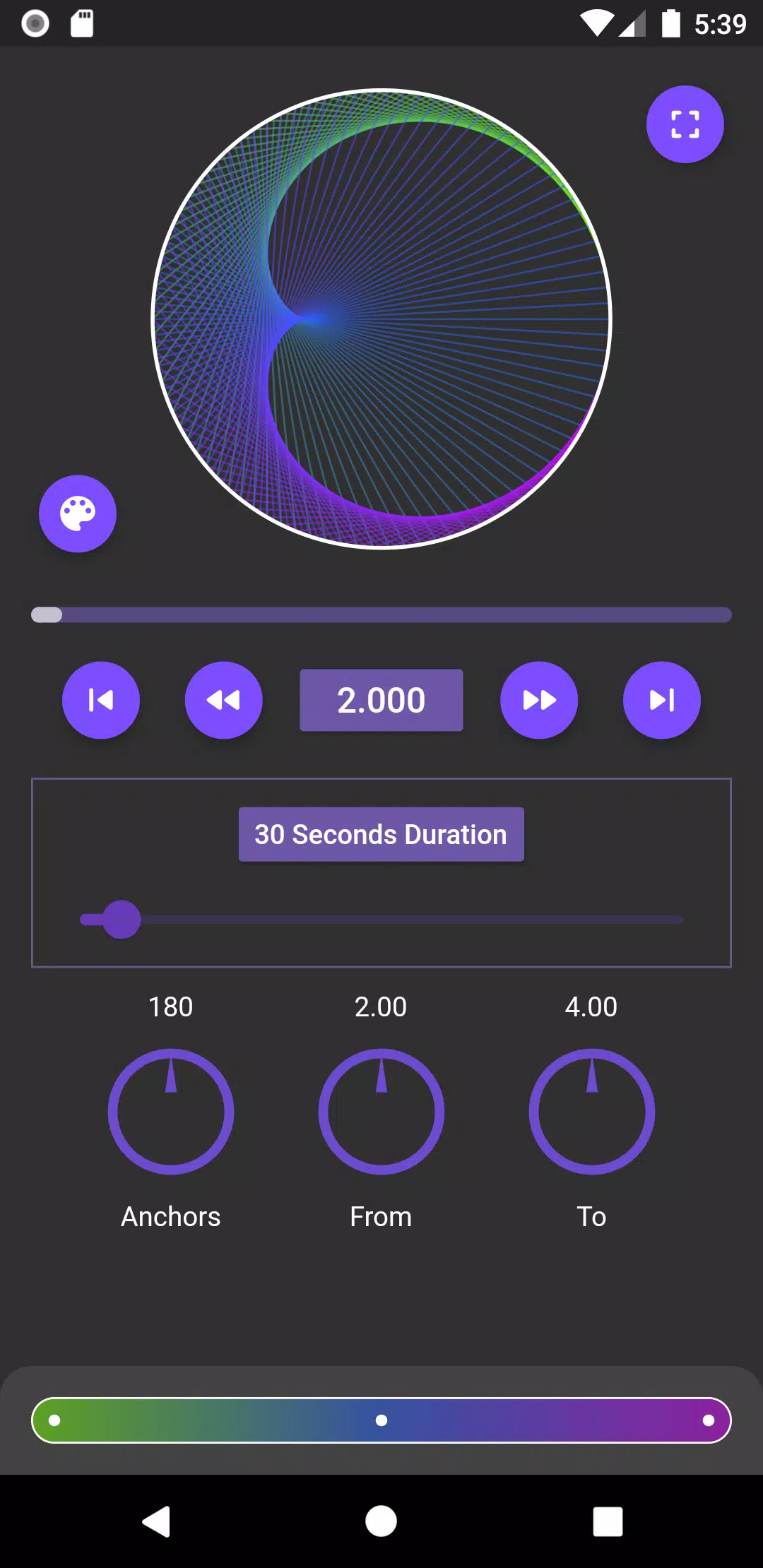The image size is (763, 1568).
Task: Open recent apps from navigation bar
Action: coord(608,1521)
